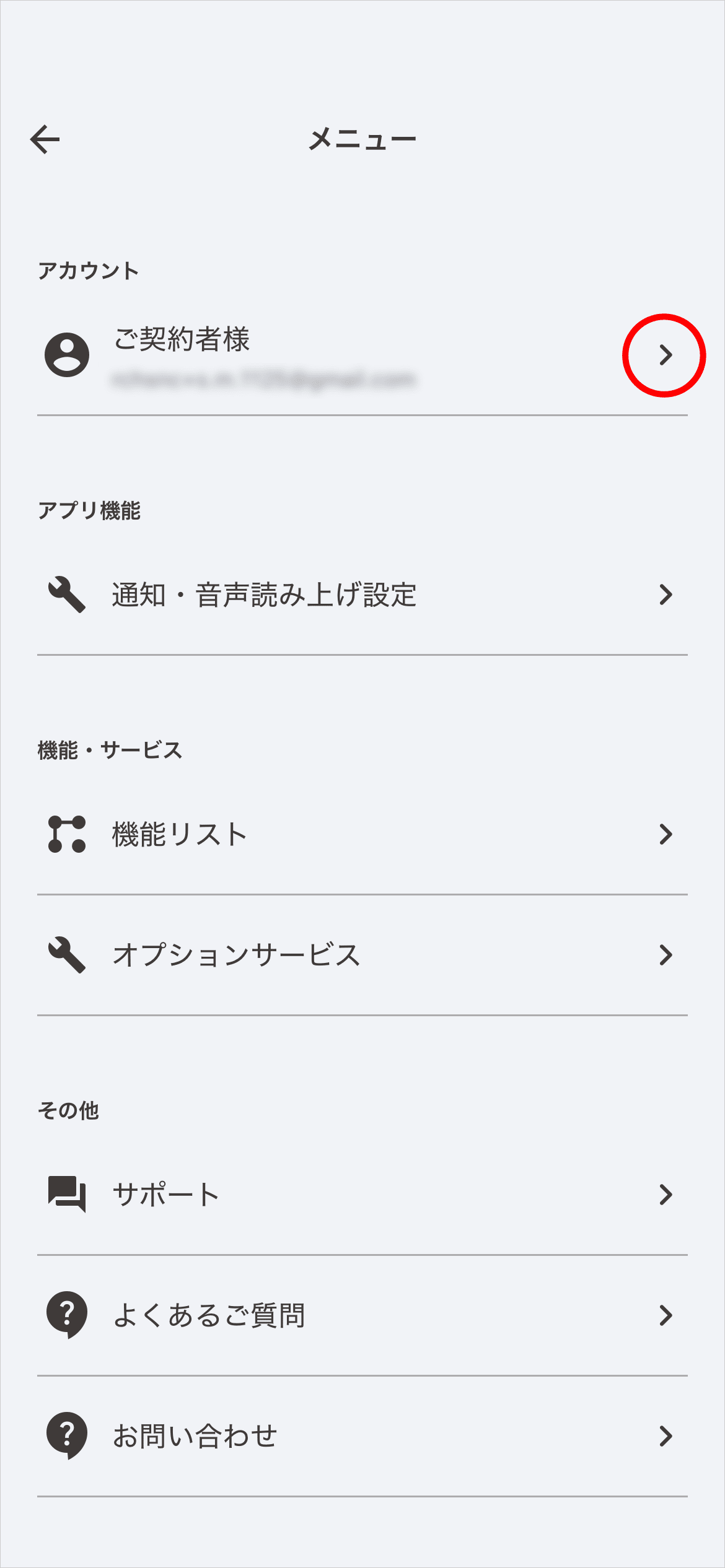Image resolution: width=725 pixels, height=1568 pixels.
Task: Select the wrench icon beside 通知・音声読み上げ設定
Action: point(67,593)
